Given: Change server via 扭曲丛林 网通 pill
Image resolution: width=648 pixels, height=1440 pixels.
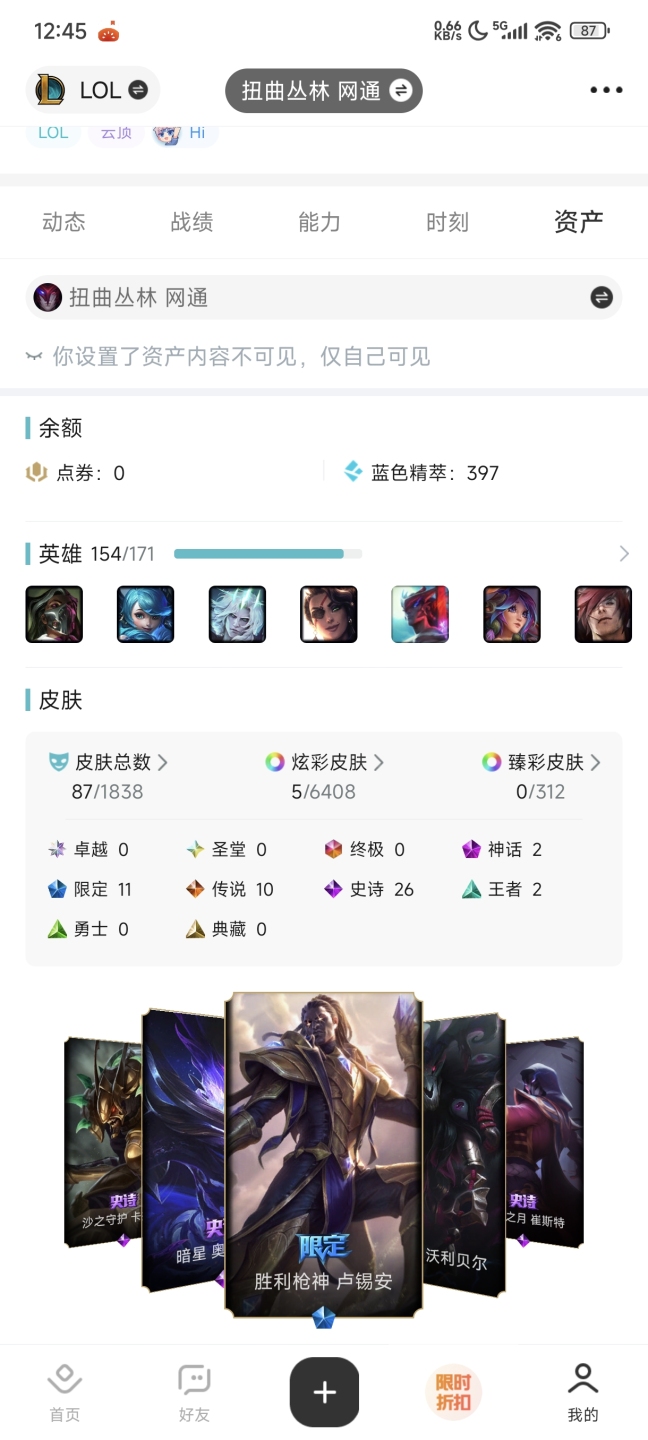Looking at the screenshot, I should pyautogui.click(x=324, y=91).
